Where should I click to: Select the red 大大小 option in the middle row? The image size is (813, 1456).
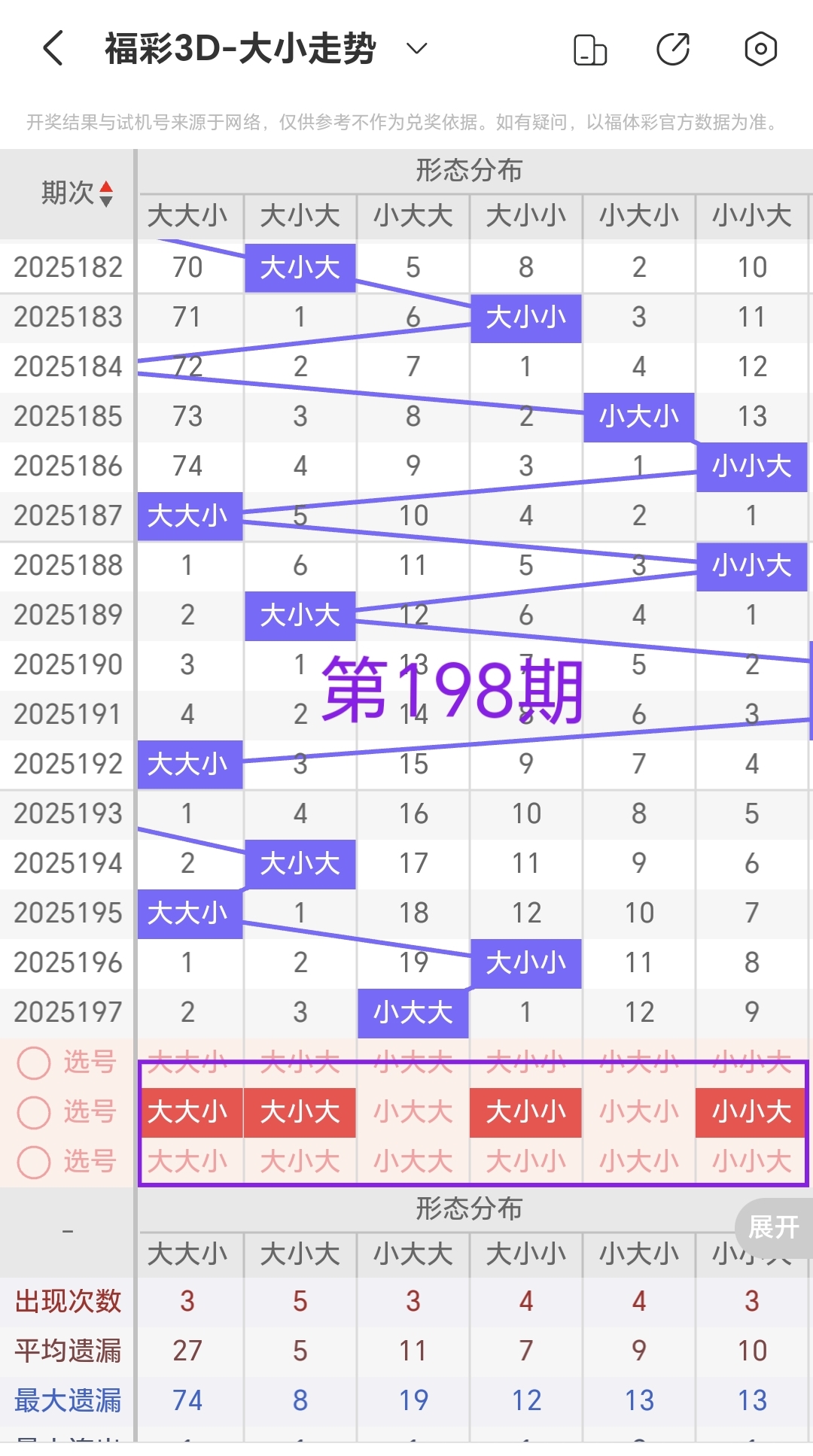click(x=189, y=1113)
